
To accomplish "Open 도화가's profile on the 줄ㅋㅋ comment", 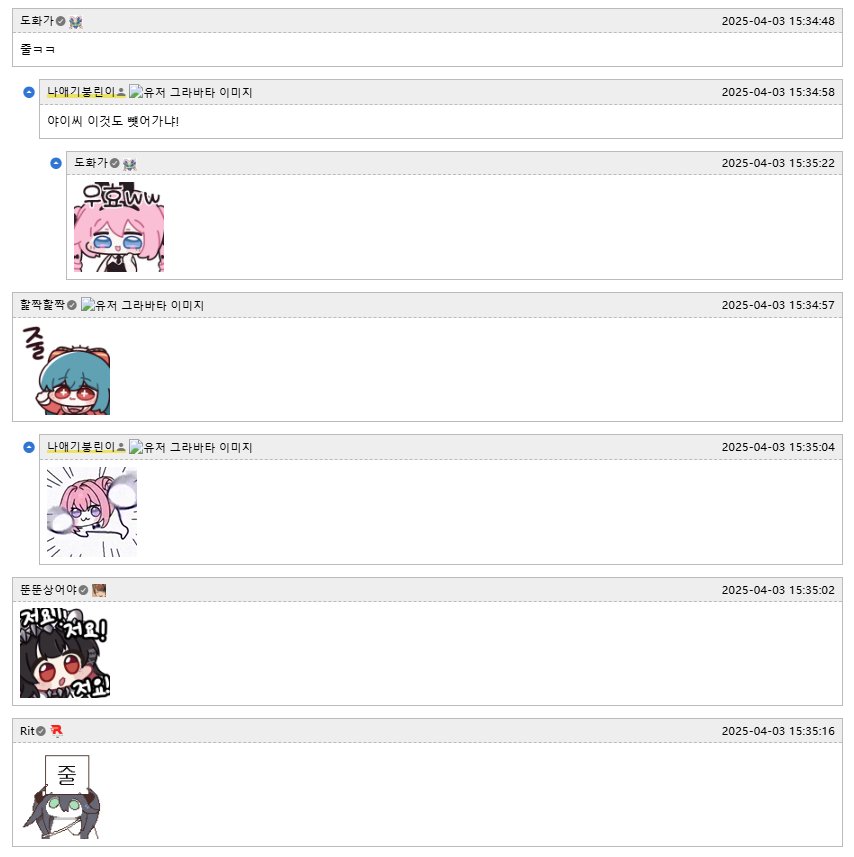I will click(37, 21).
